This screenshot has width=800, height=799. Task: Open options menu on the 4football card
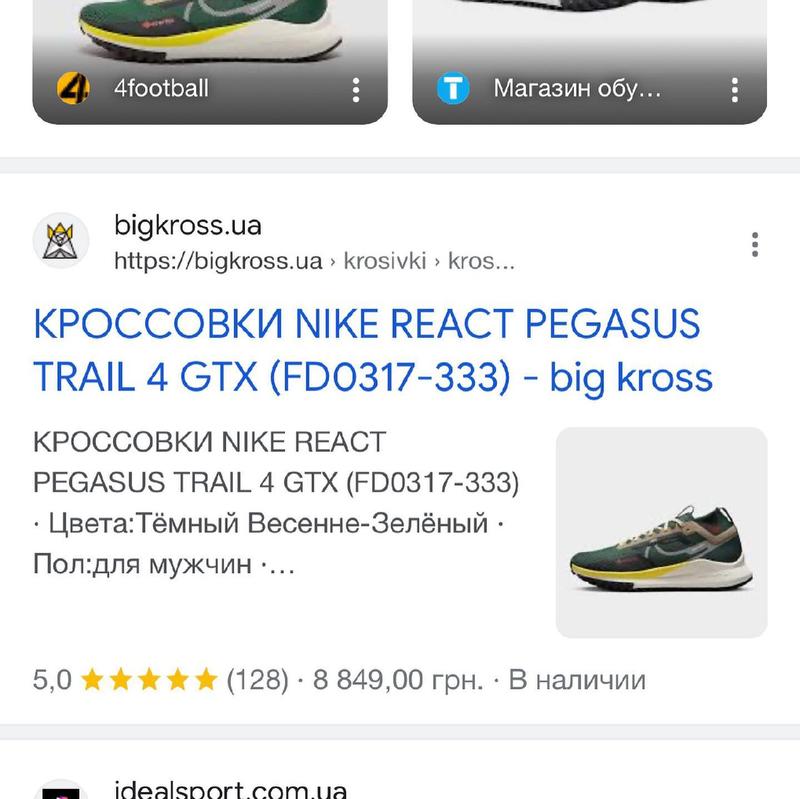click(x=356, y=90)
